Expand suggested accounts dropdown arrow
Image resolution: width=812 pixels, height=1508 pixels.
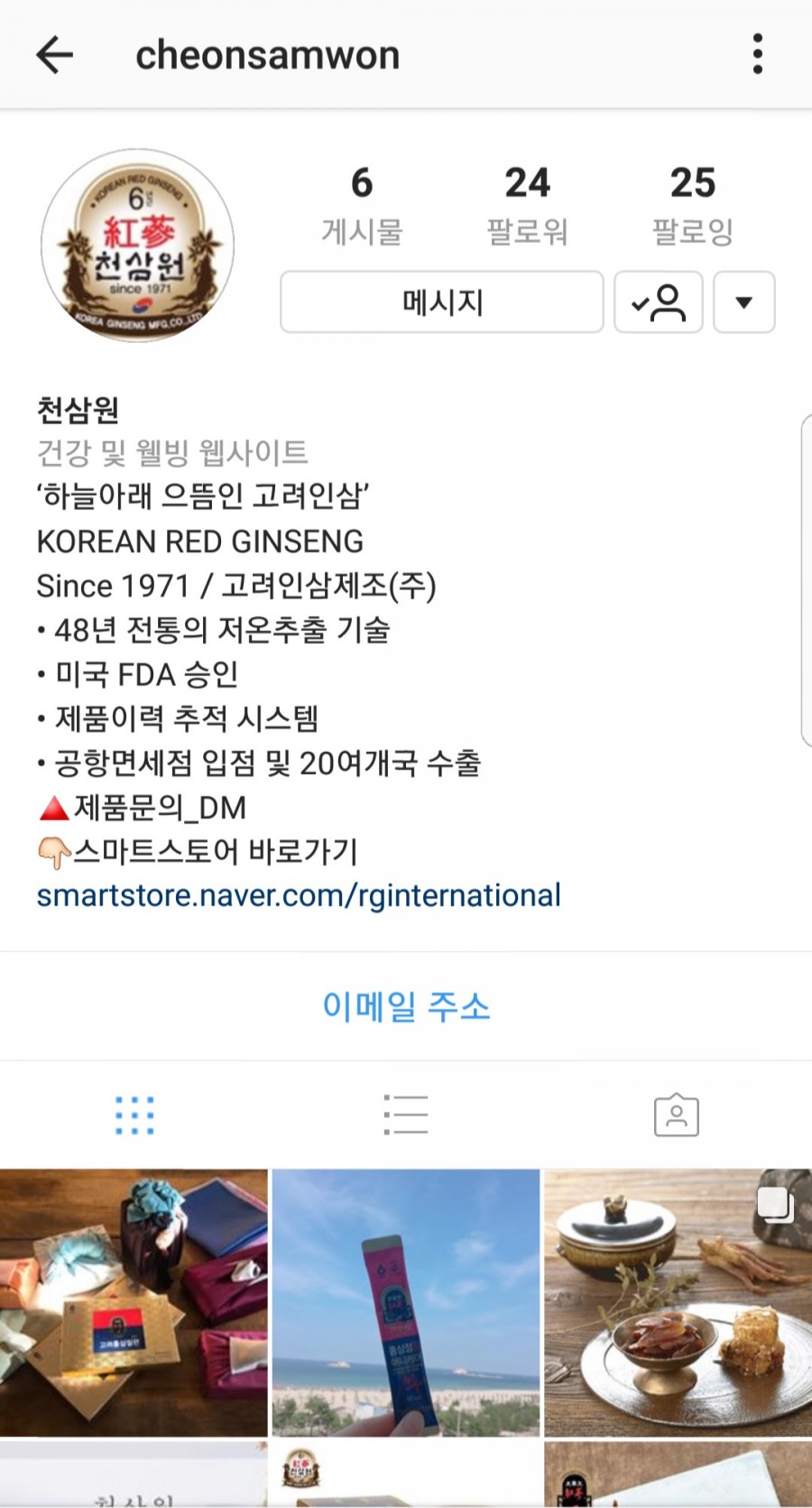(743, 302)
